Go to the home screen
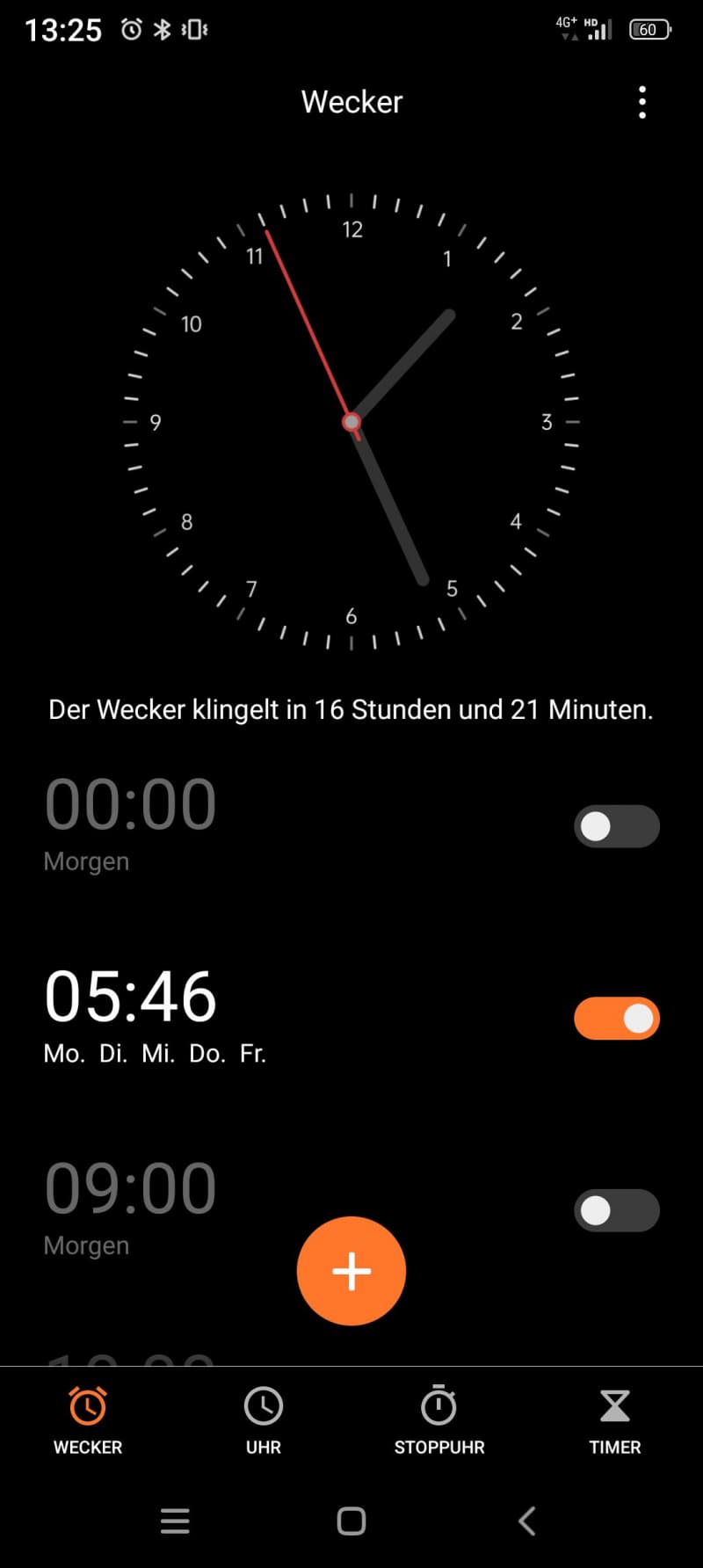 pos(351,1521)
